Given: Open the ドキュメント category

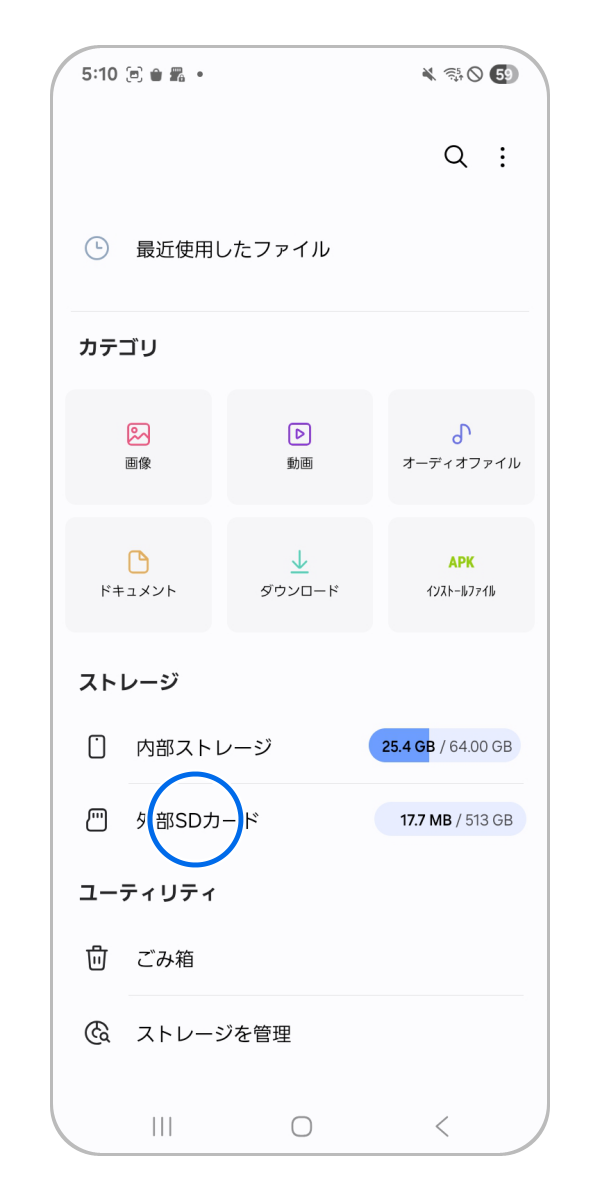Looking at the screenshot, I should [x=138, y=574].
